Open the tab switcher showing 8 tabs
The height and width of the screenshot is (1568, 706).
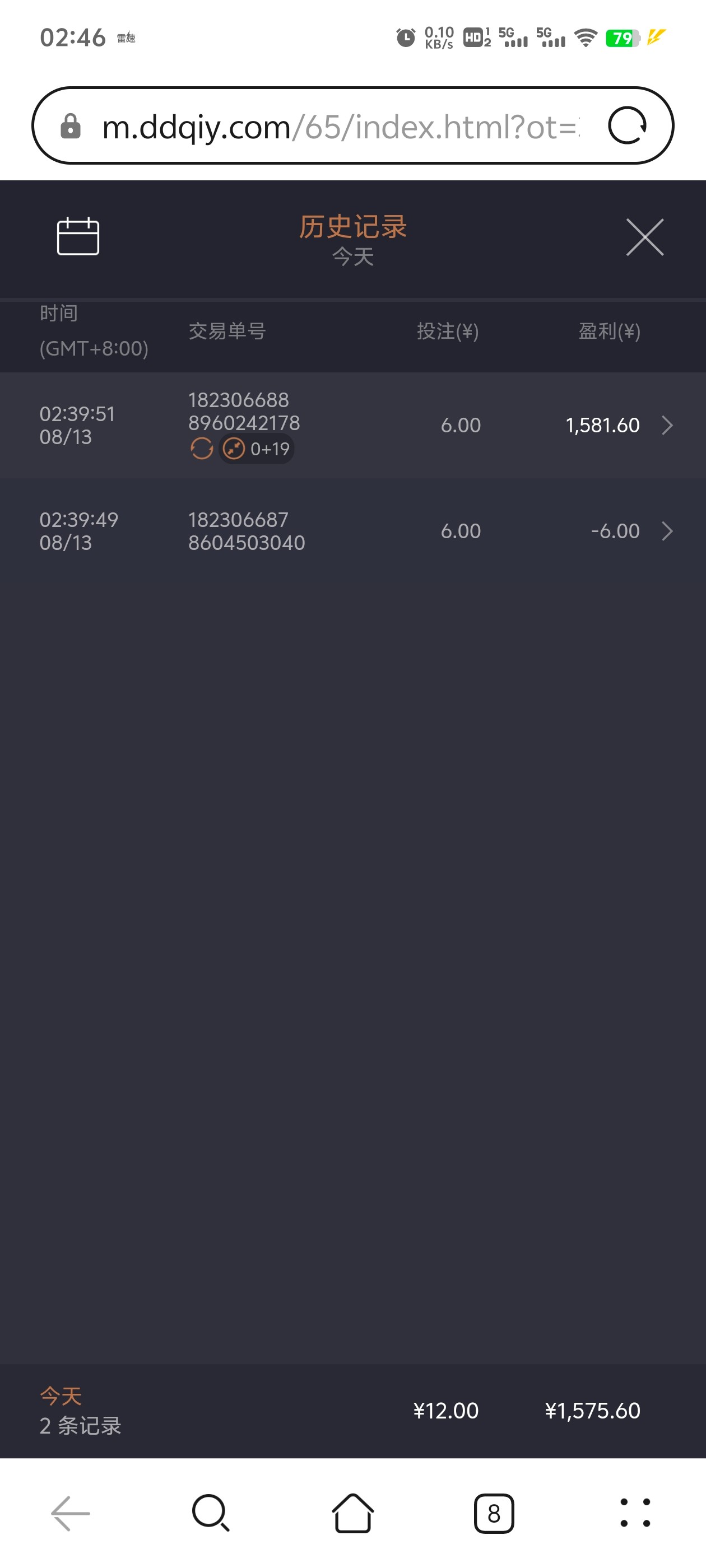494,1513
